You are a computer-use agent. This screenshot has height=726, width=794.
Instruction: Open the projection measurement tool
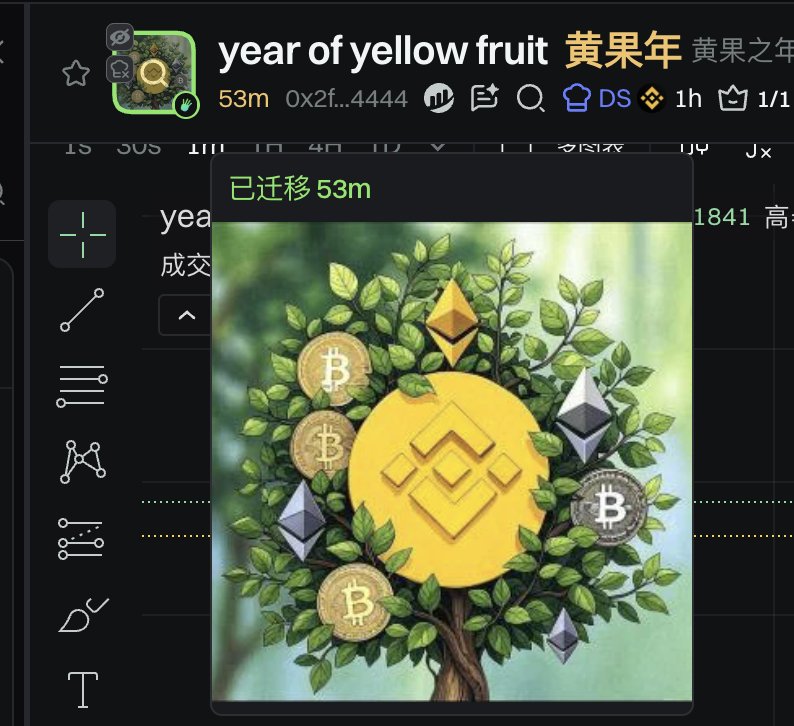tap(82, 537)
